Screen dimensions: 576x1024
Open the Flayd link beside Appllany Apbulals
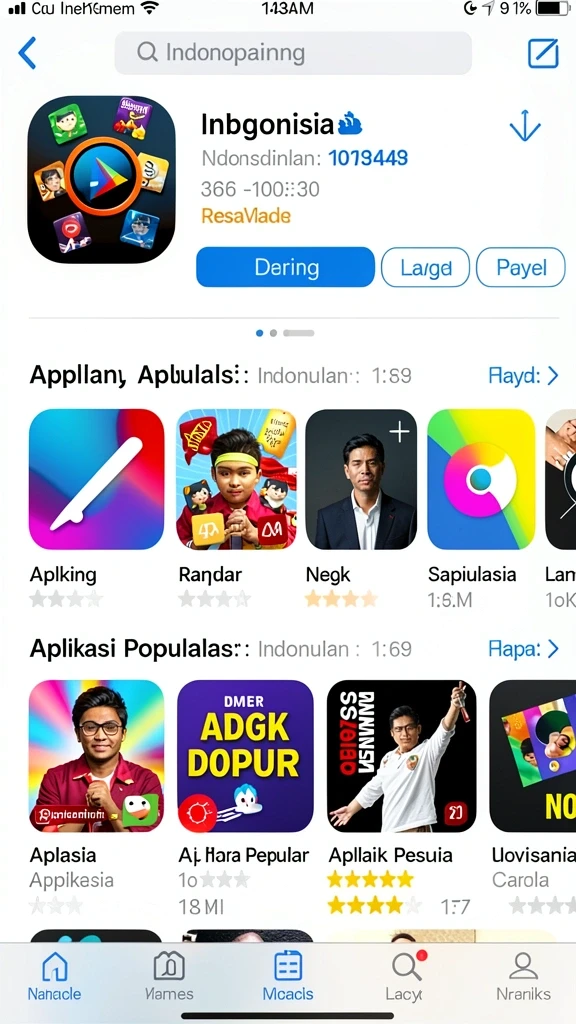pyautogui.click(x=524, y=376)
